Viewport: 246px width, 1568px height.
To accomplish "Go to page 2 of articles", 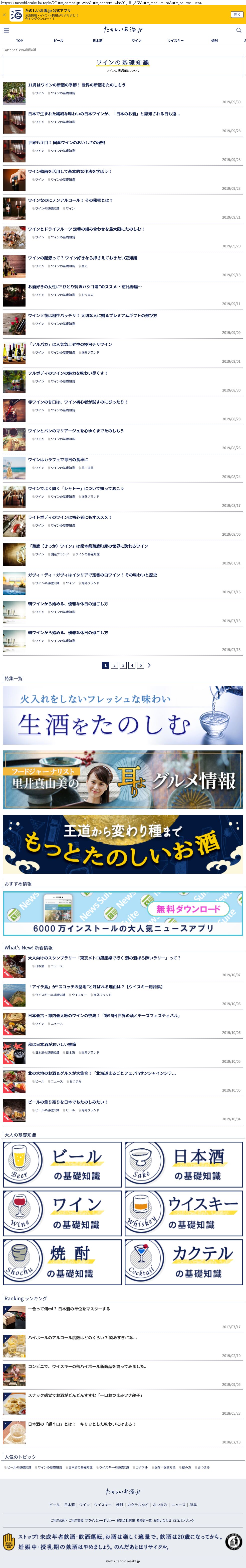I will [x=114, y=665].
